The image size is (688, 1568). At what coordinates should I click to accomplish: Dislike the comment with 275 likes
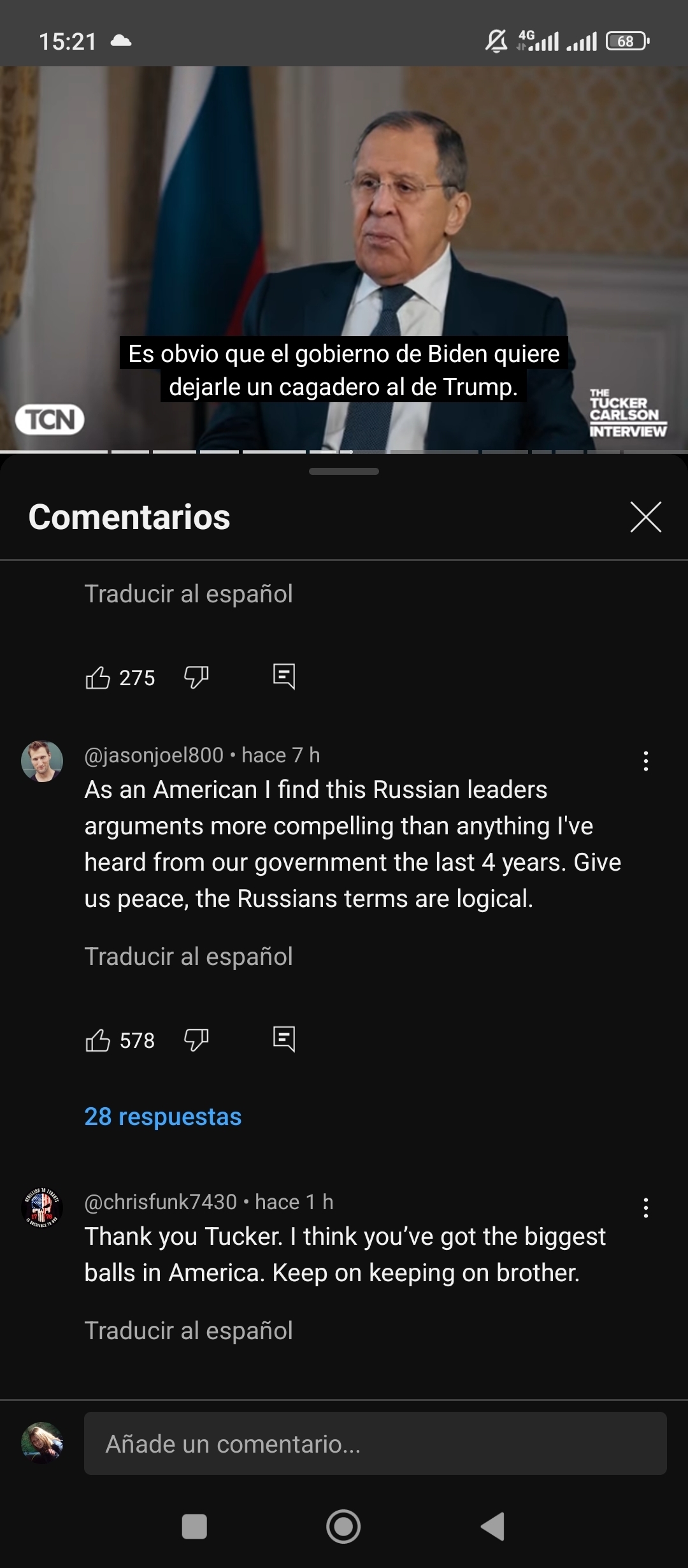(x=196, y=678)
